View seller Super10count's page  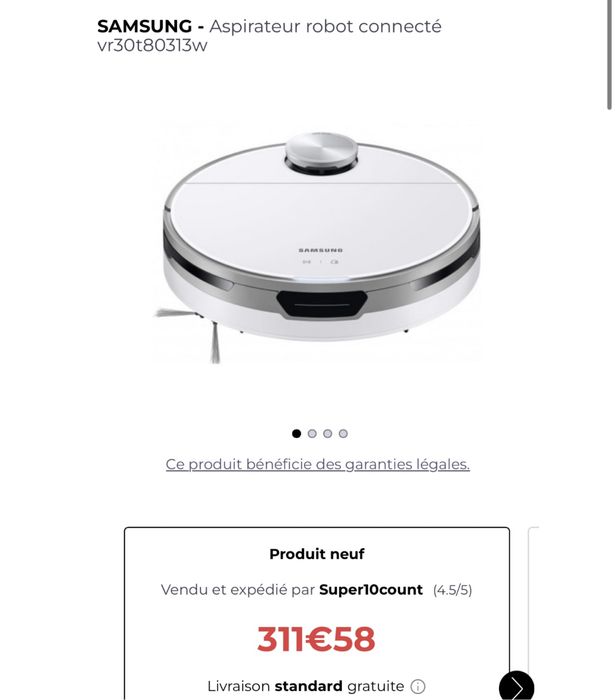pyautogui.click(x=370, y=590)
